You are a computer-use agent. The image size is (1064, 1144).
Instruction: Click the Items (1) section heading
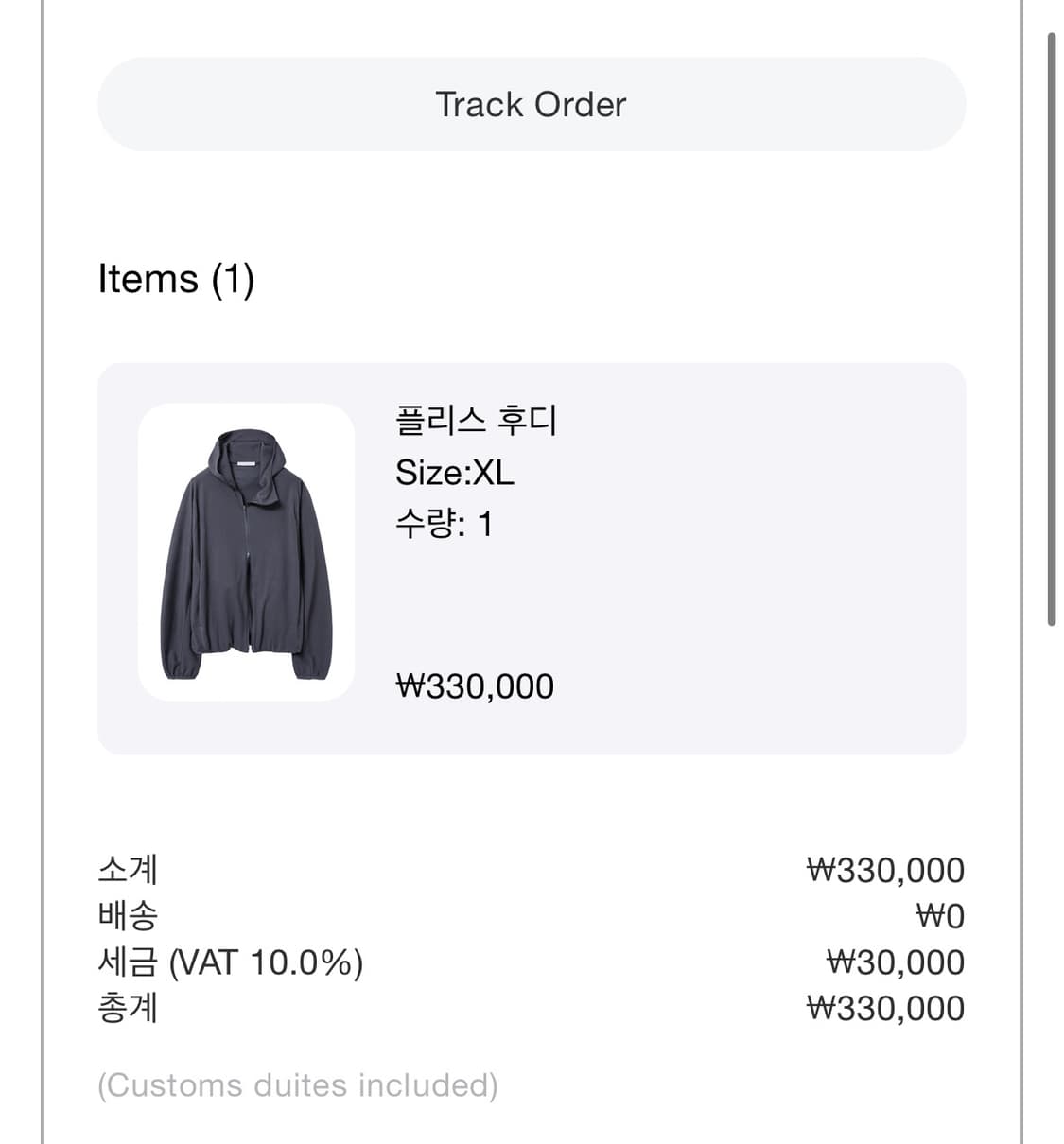[x=178, y=279]
